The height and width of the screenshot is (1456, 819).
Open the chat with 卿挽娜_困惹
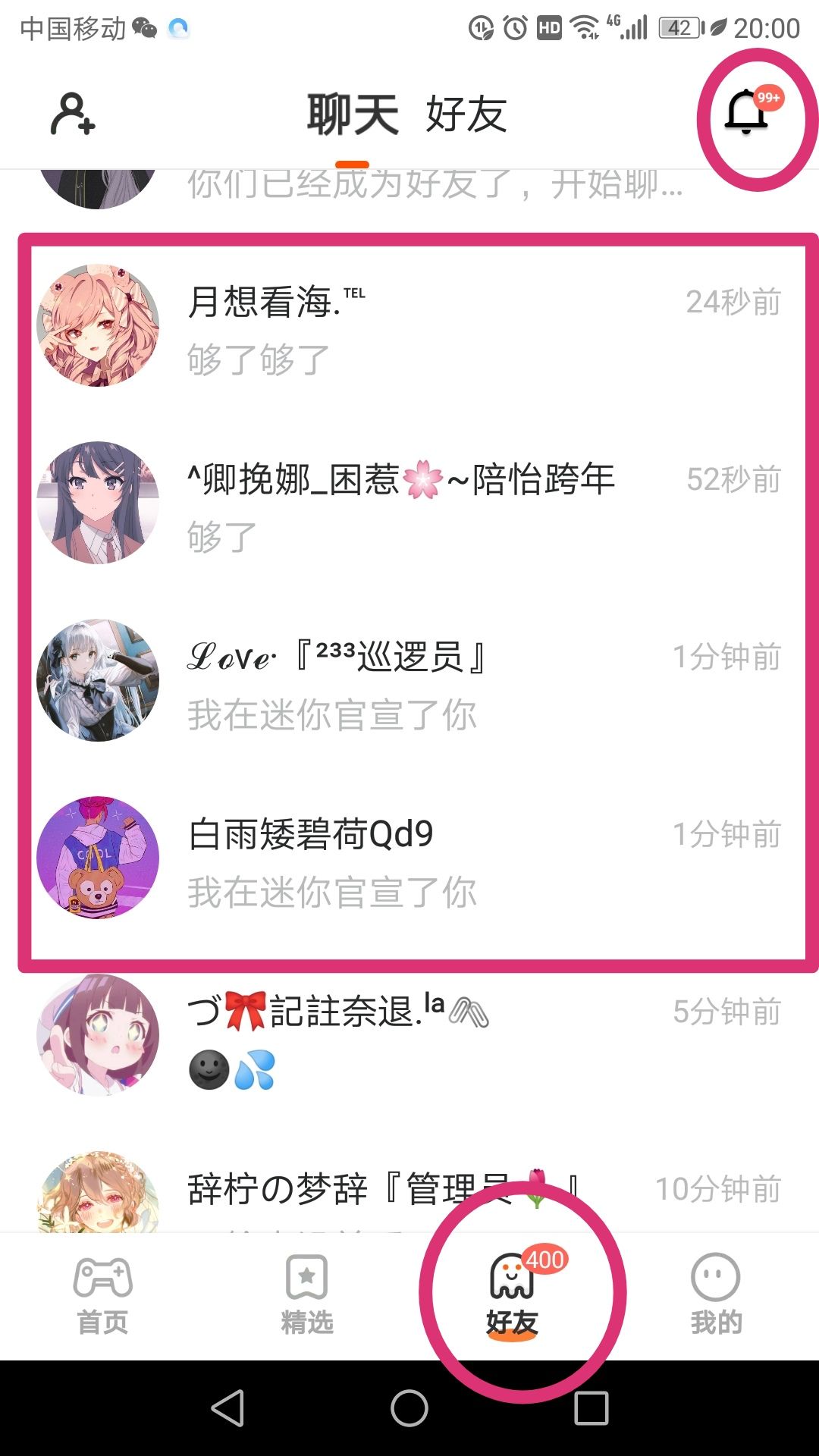coord(409,504)
